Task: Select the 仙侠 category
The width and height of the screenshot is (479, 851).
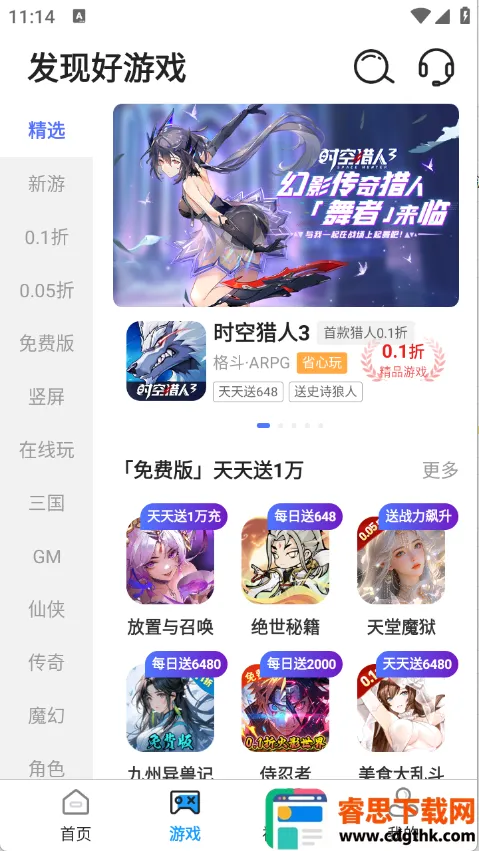Action: 47,609
